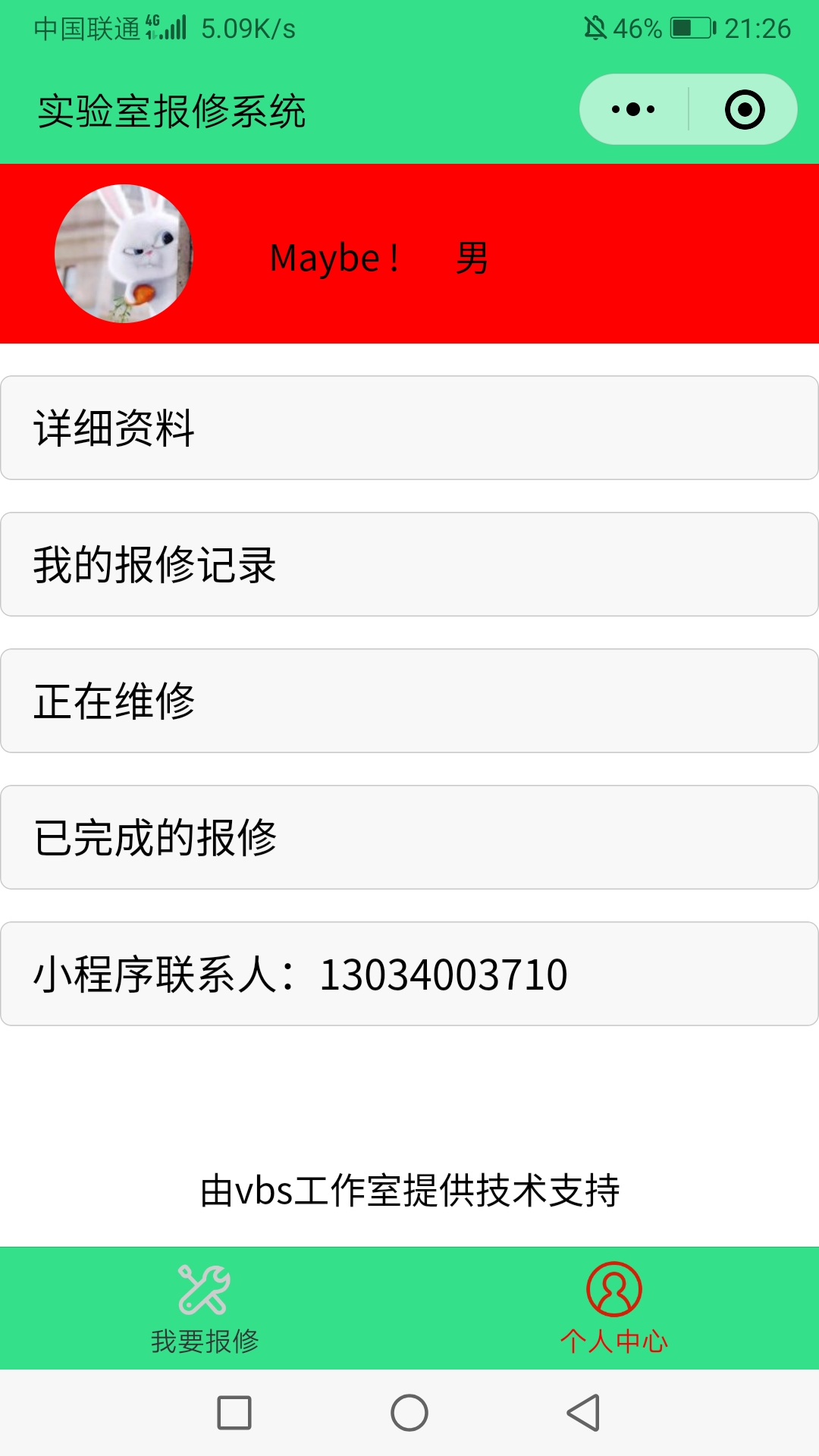819x1456 pixels.
Task: Open 已完成的报修 completed repairs
Action: pos(409,837)
